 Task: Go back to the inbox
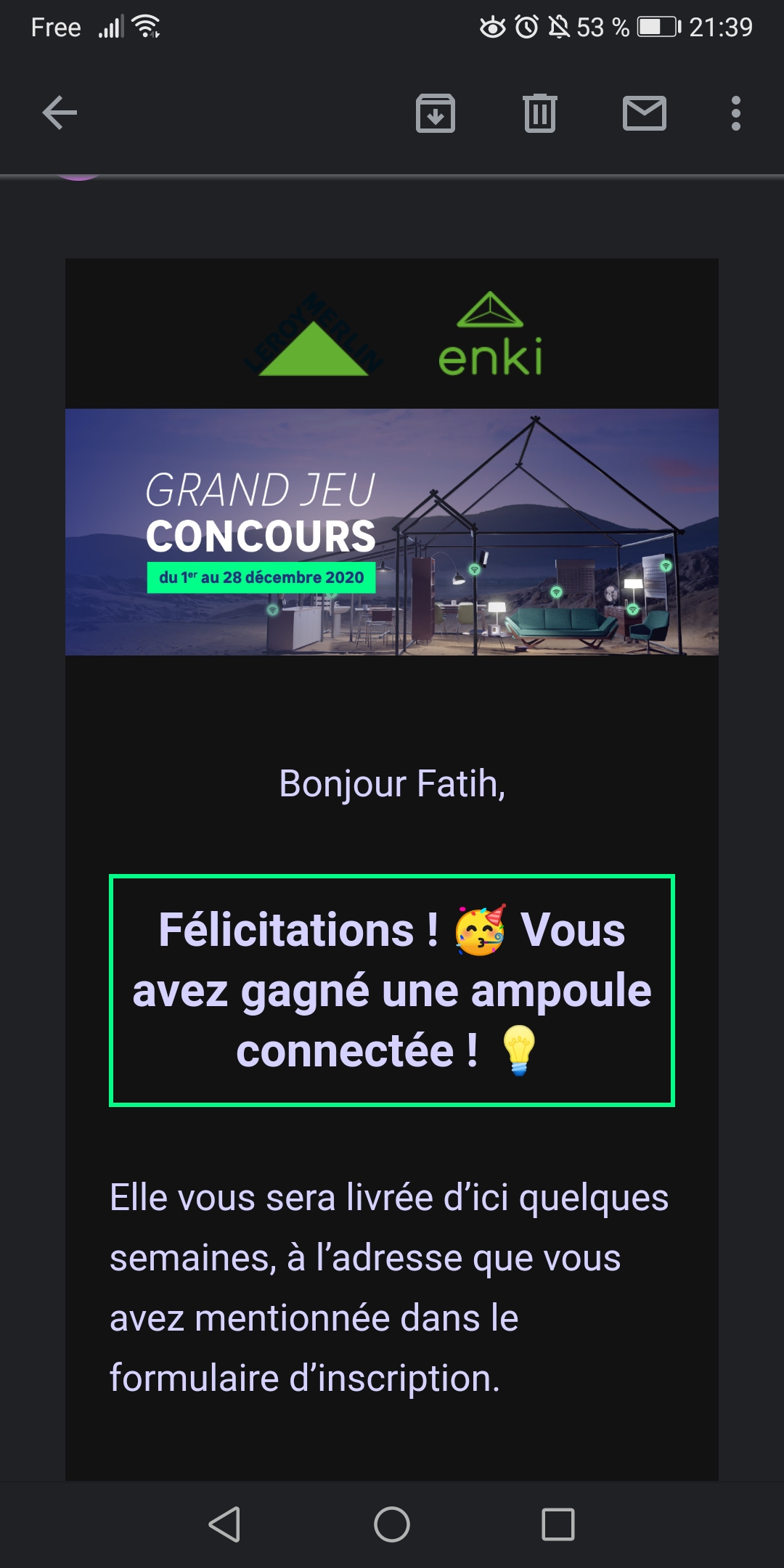pyautogui.click(x=60, y=113)
